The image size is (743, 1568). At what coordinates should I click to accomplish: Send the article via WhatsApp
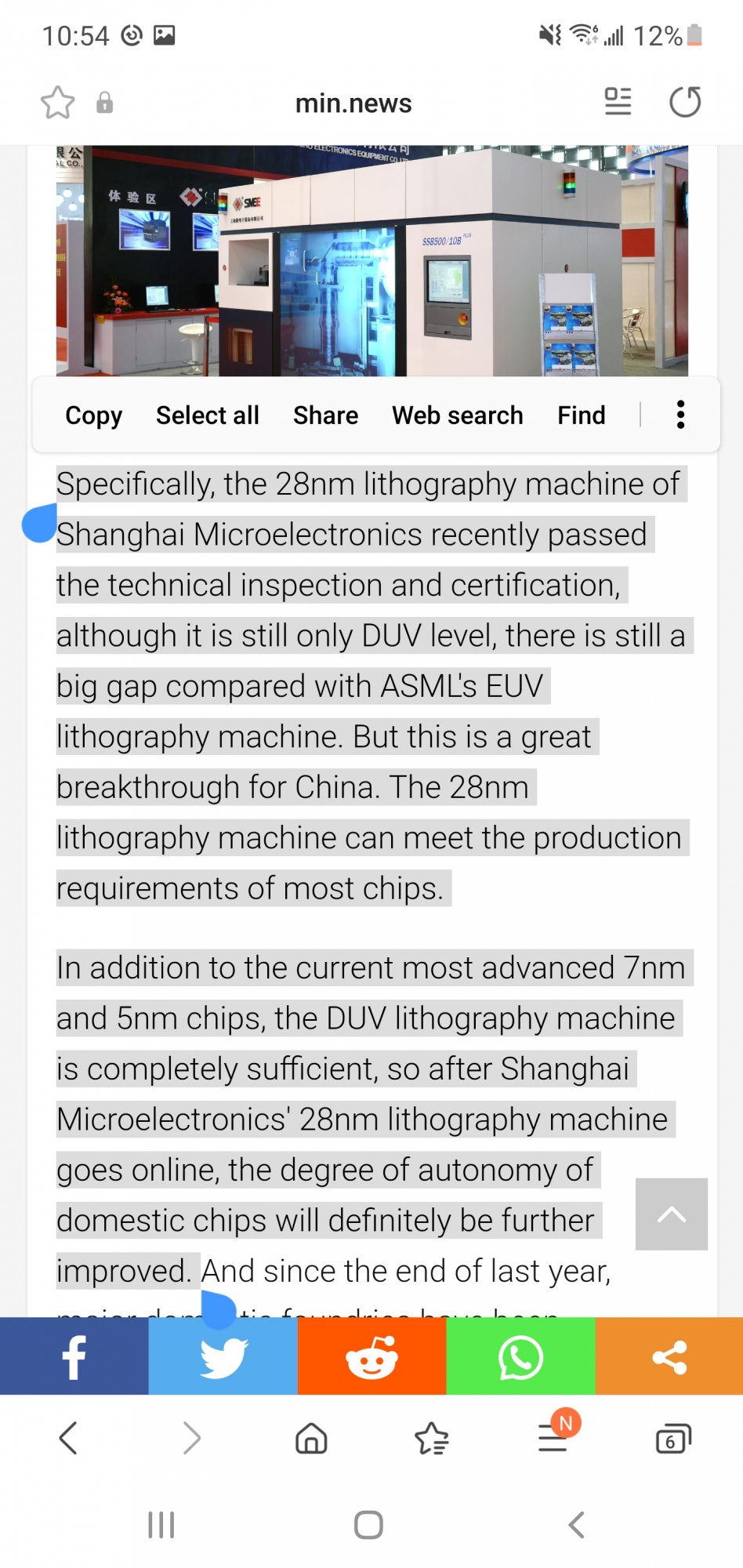(520, 1356)
